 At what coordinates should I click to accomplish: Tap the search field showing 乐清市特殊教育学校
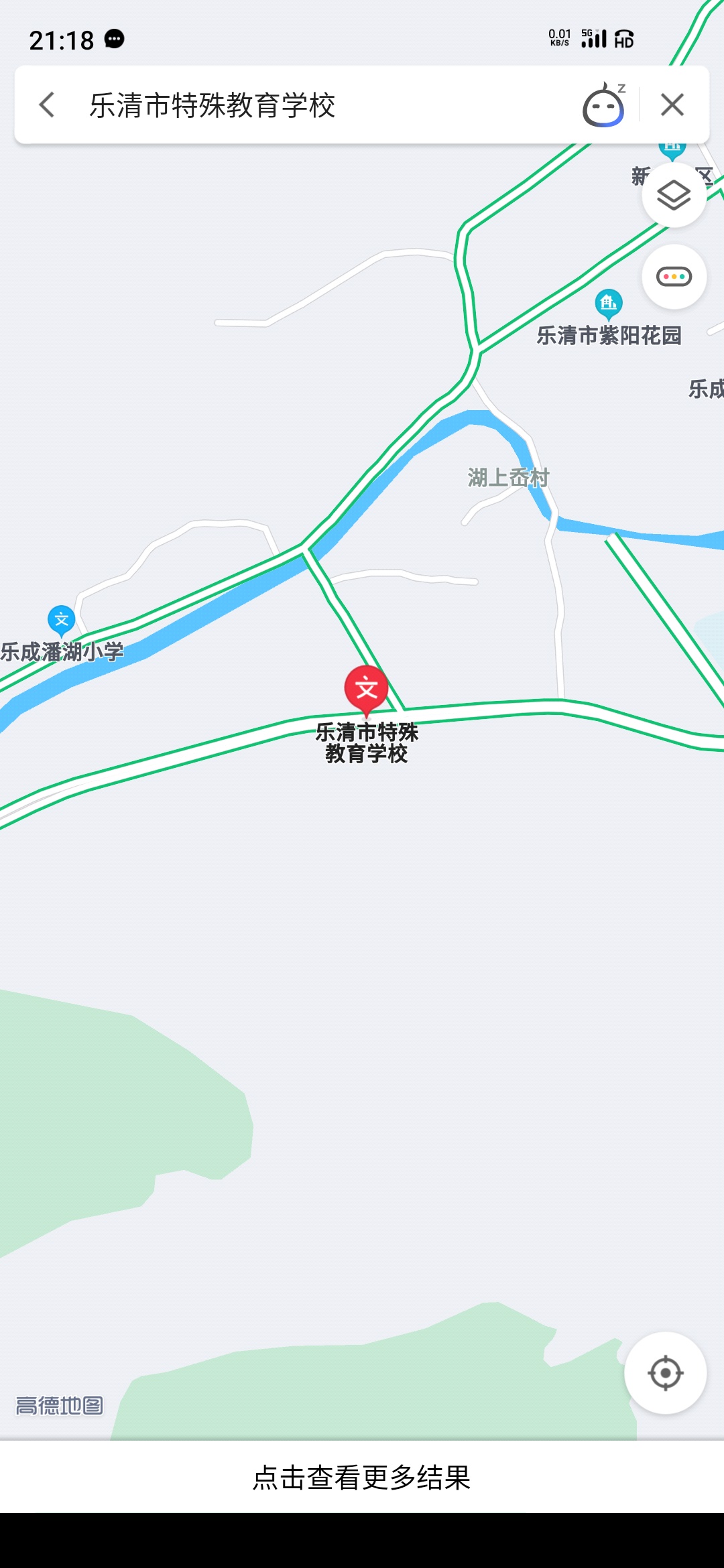(x=322, y=105)
